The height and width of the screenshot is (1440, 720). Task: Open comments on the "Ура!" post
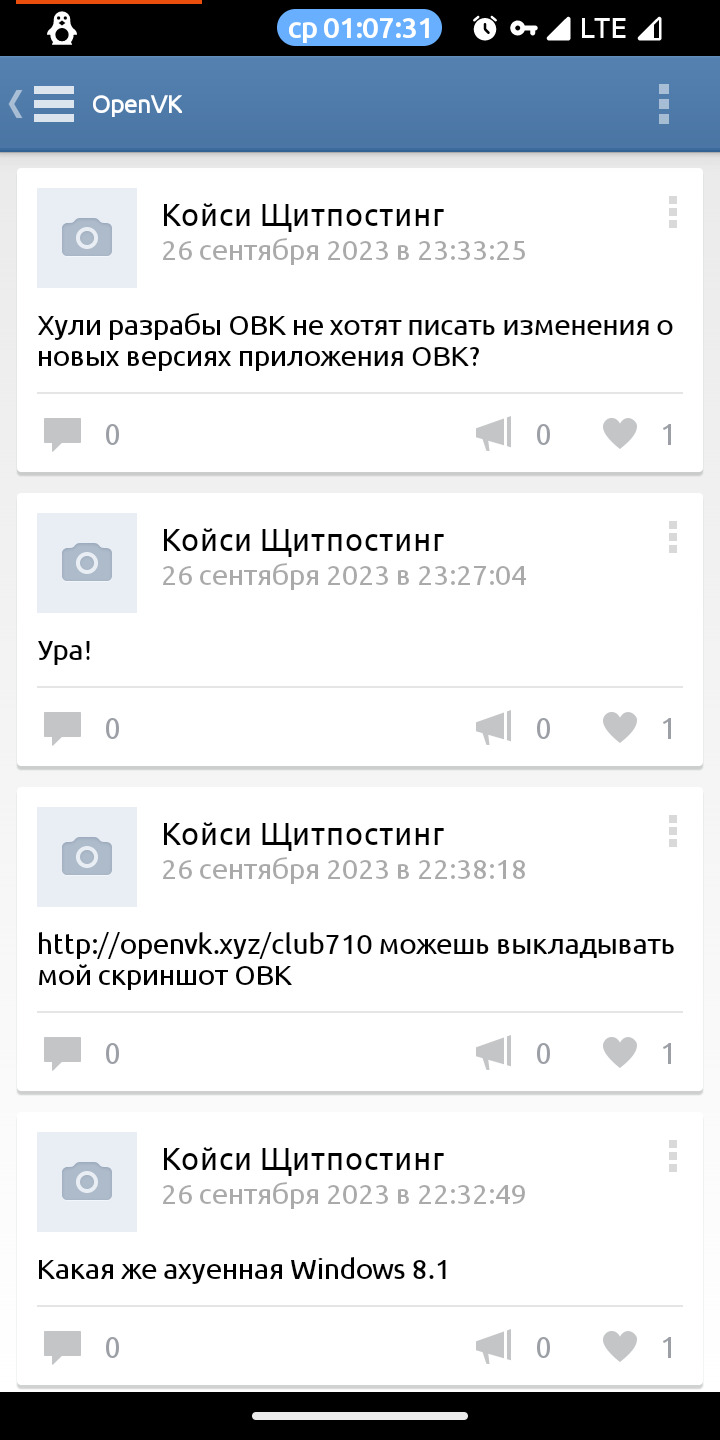coord(63,728)
